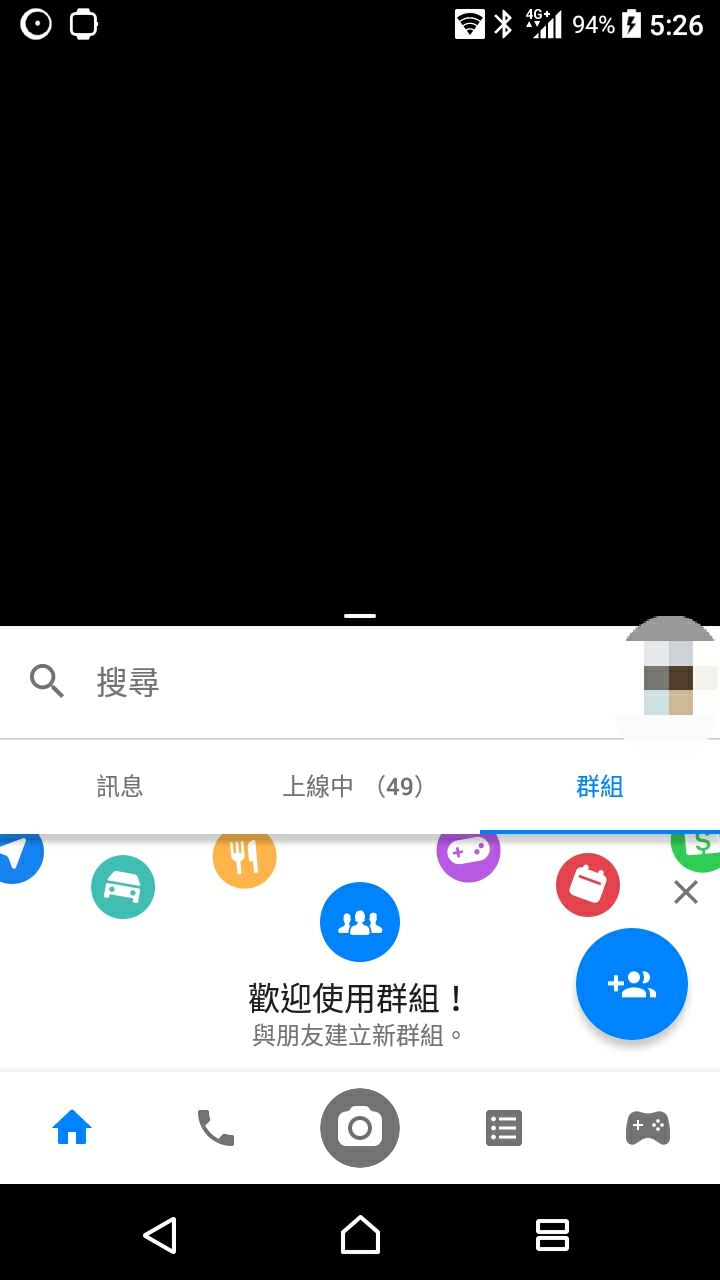Open the list tab in bottom bar
The image size is (720, 1280).
504,1128
